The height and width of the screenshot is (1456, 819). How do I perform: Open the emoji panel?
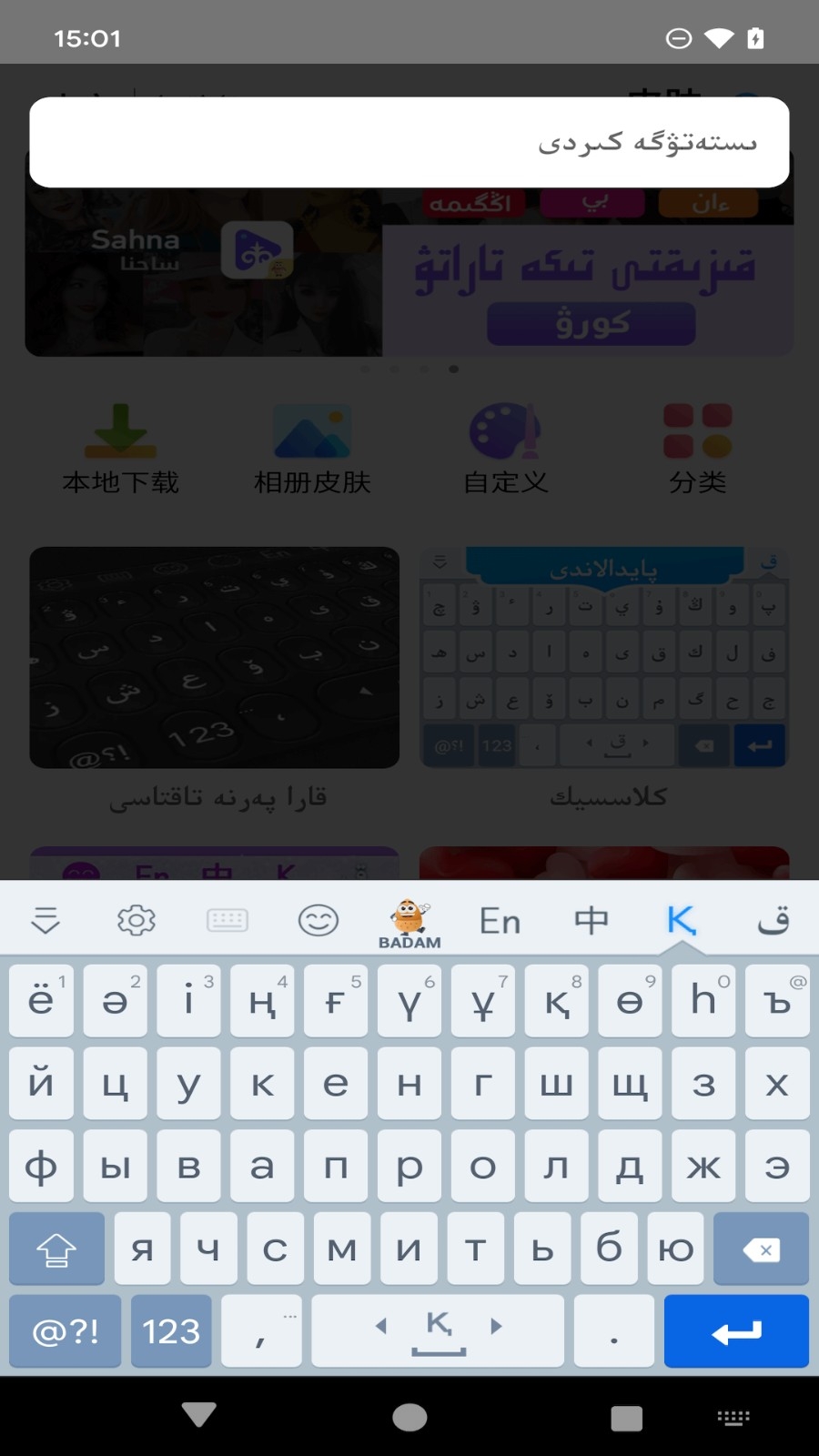click(318, 921)
